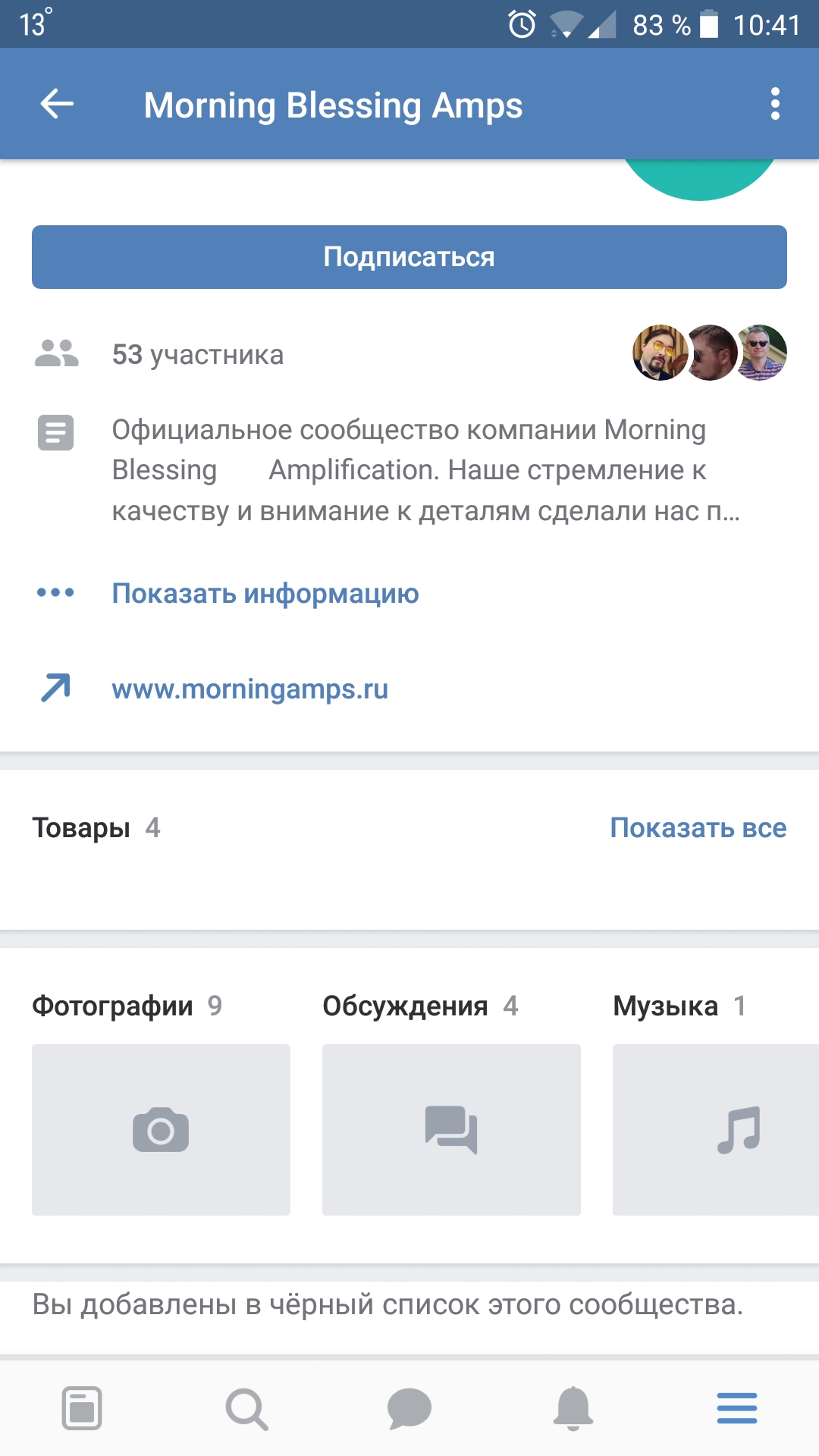Open the overflow menu
Image resolution: width=819 pixels, height=1456 pixels.
click(774, 104)
